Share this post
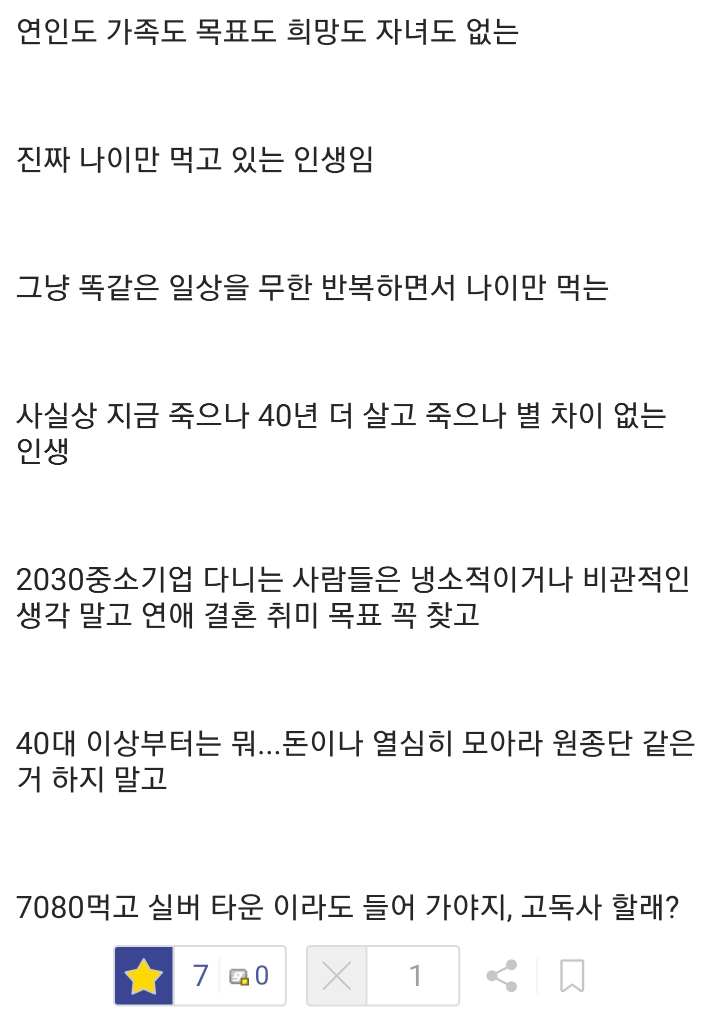 coord(501,976)
